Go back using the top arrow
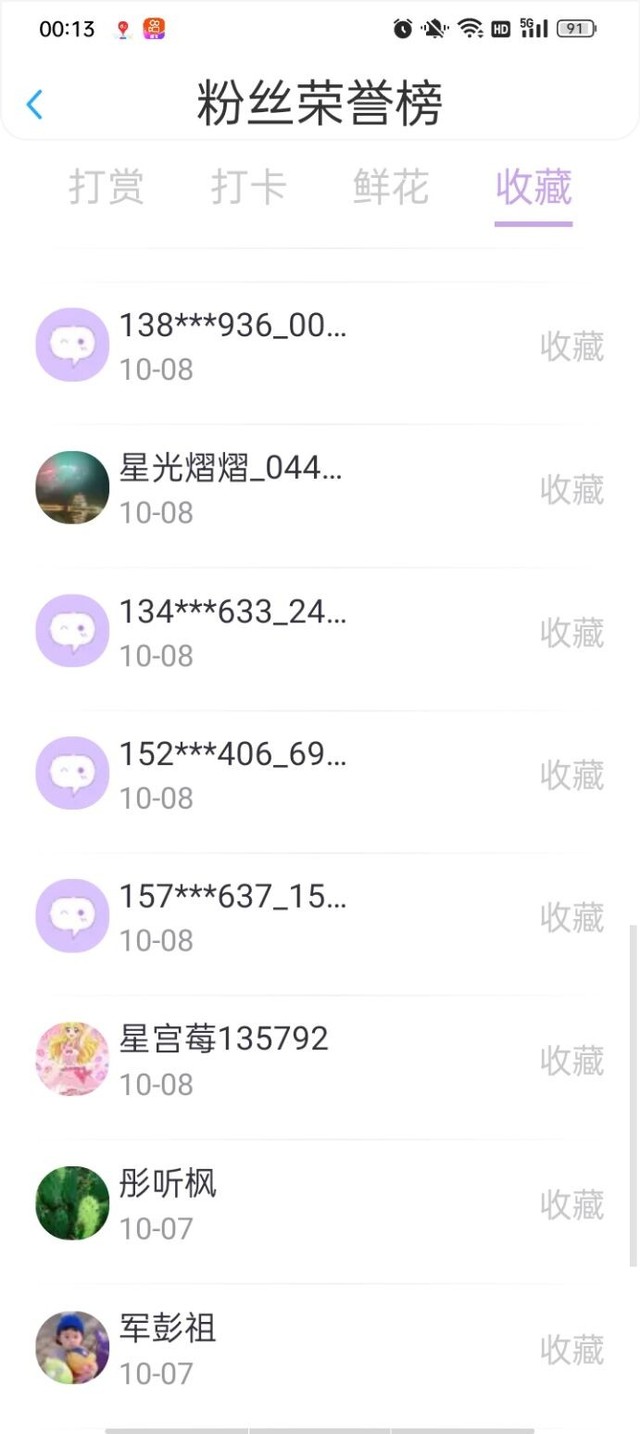The image size is (640, 1434). click(35, 104)
